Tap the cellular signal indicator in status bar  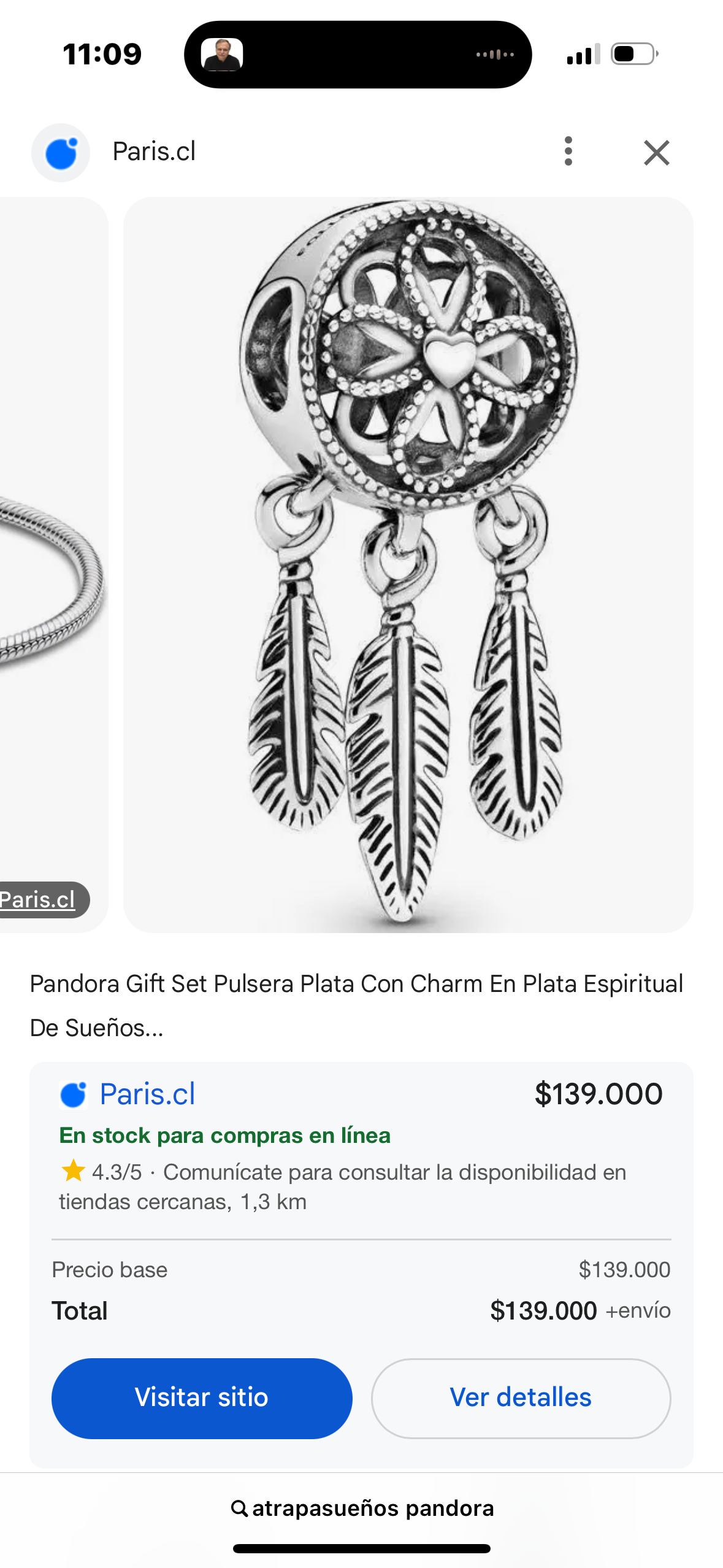click(580, 54)
